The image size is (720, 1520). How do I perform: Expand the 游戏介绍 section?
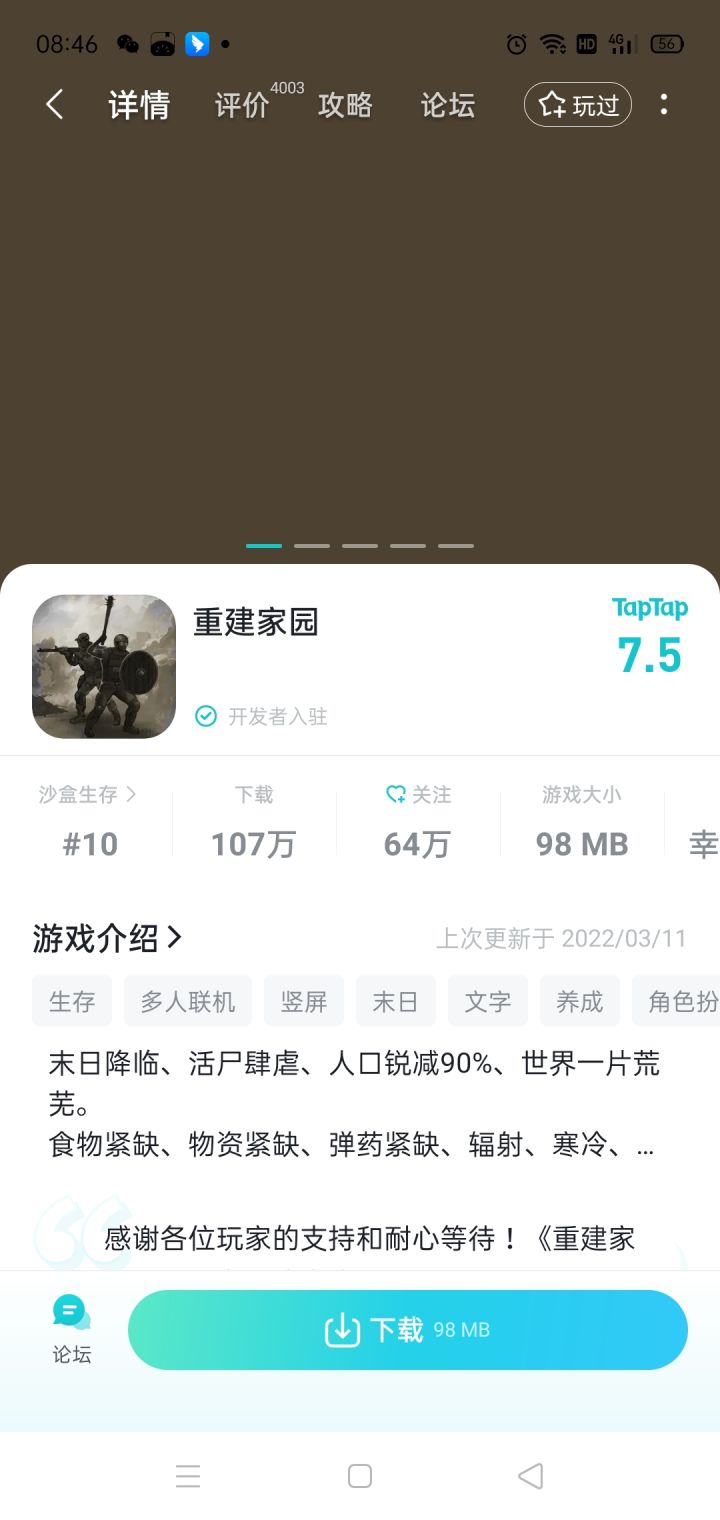(x=107, y=938)
